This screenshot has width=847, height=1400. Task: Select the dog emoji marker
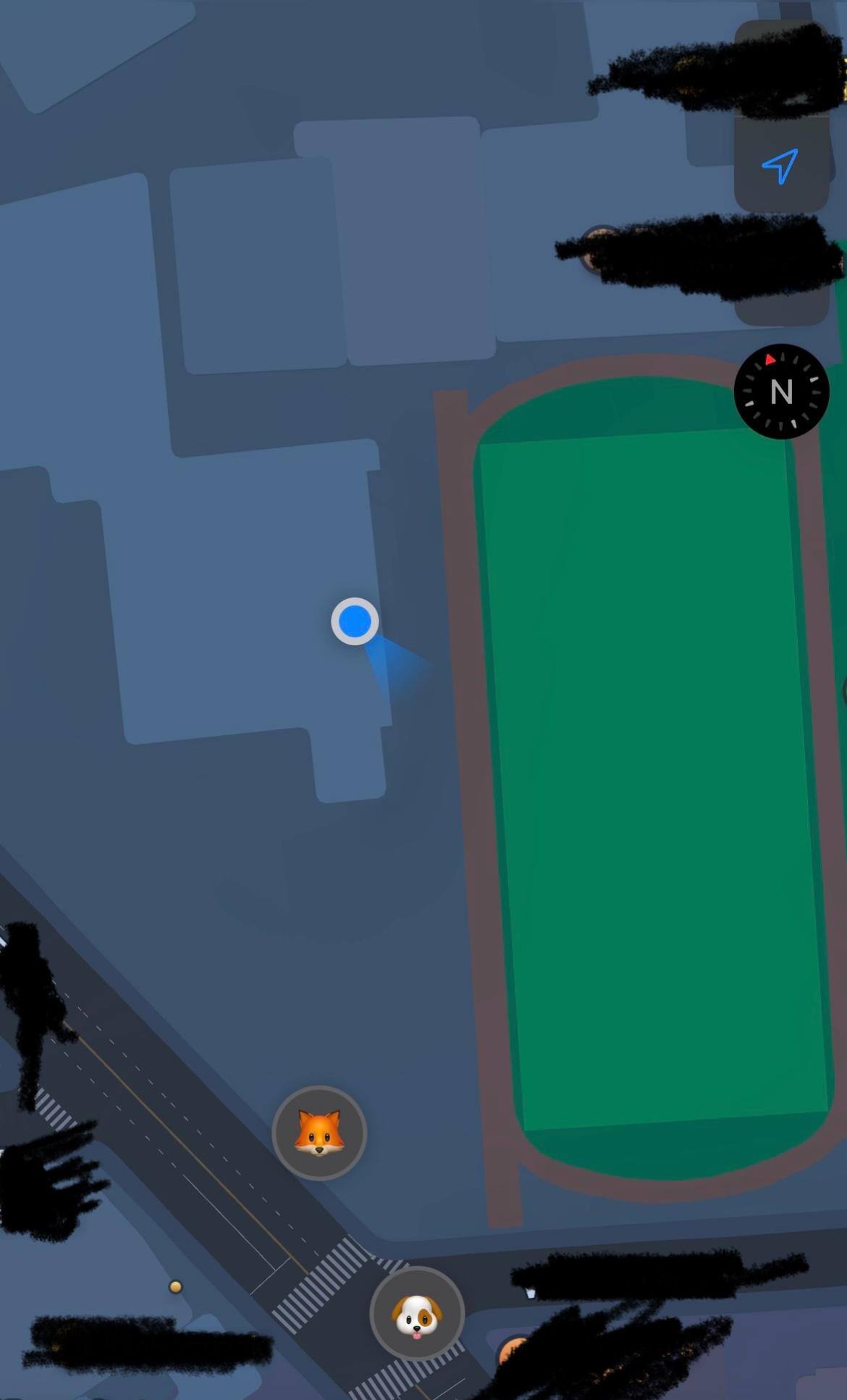(x=417, y=1314)
